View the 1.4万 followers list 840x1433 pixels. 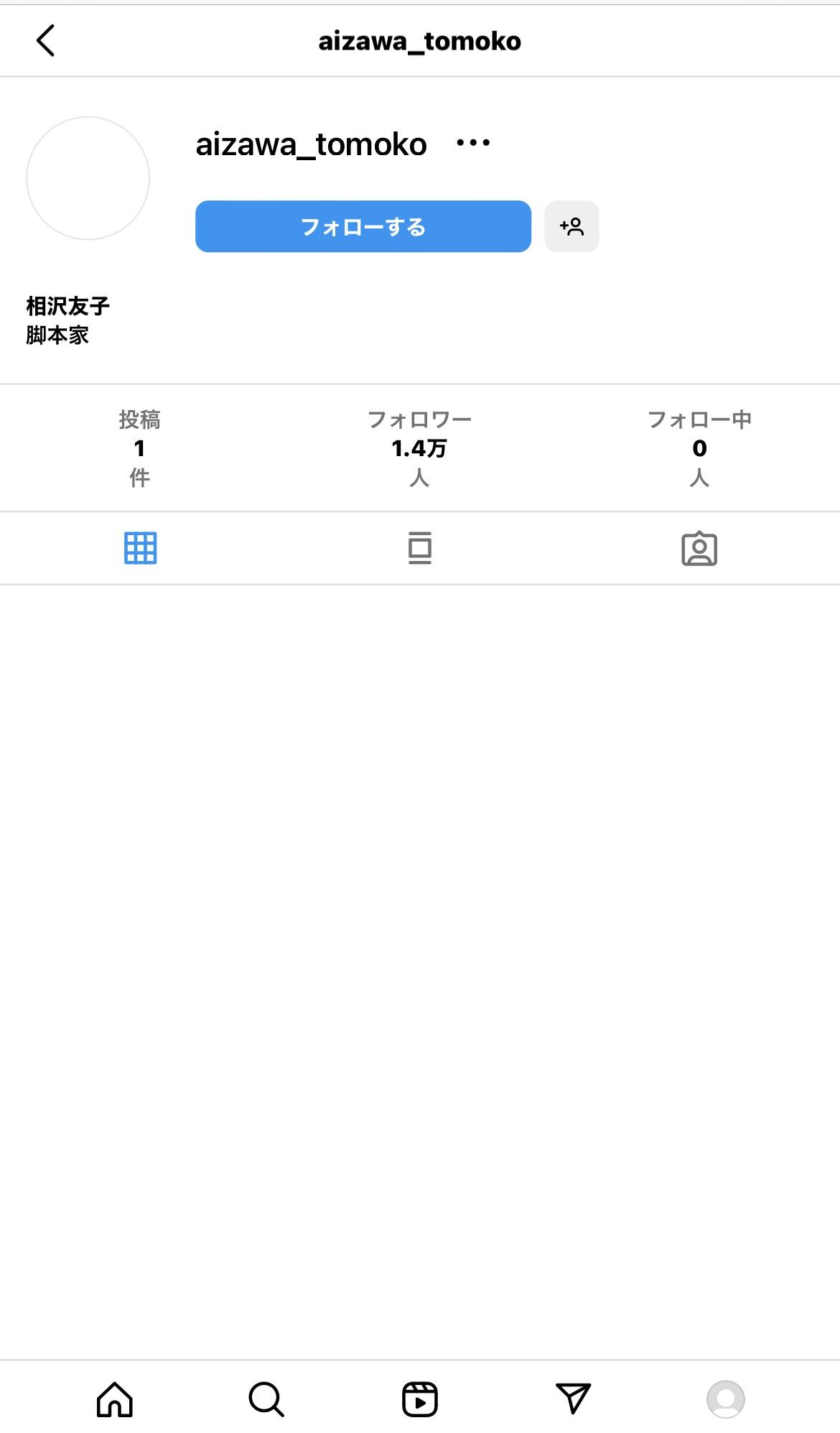pos(419,447)
